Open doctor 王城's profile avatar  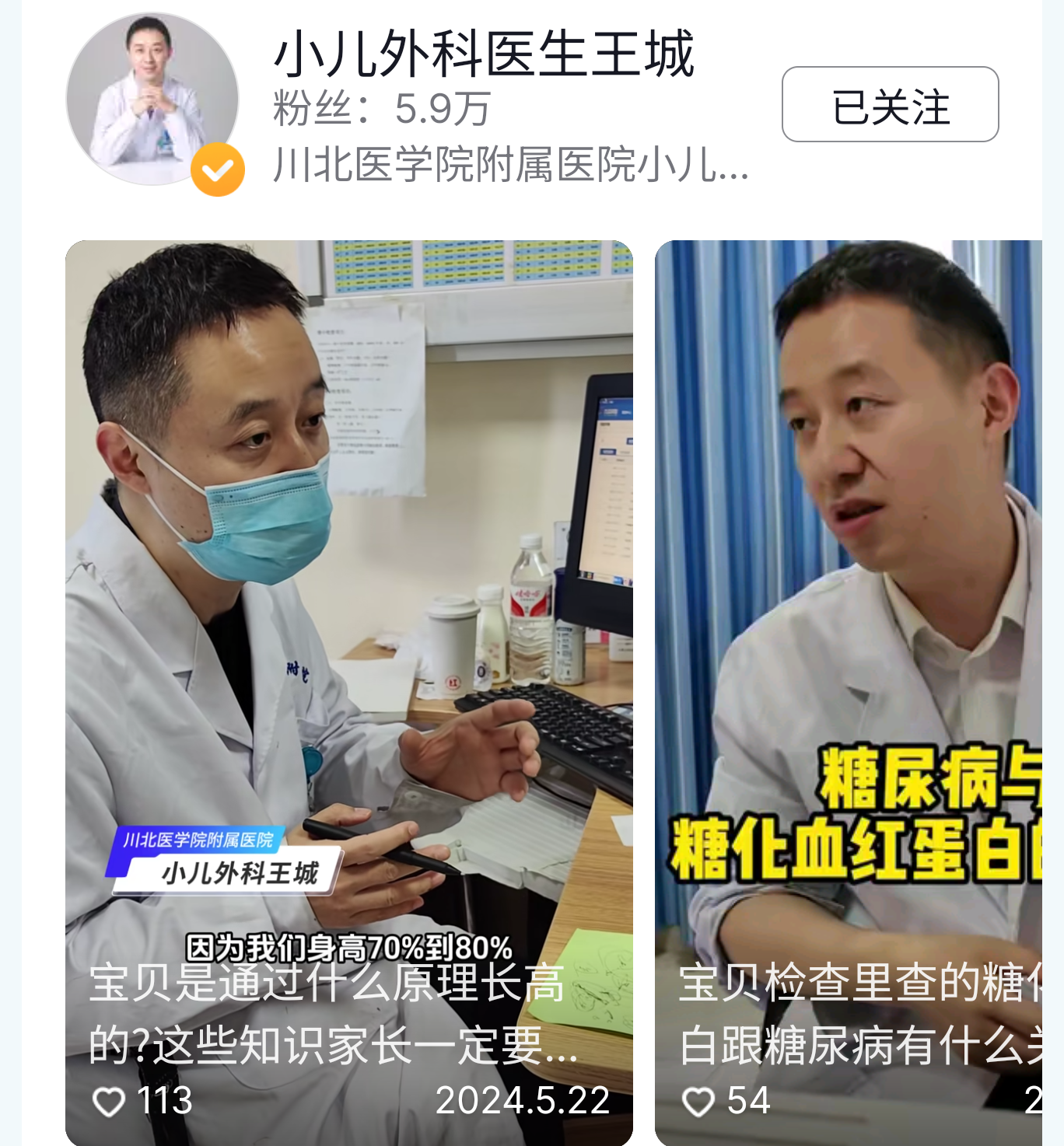tap(152, 100)
